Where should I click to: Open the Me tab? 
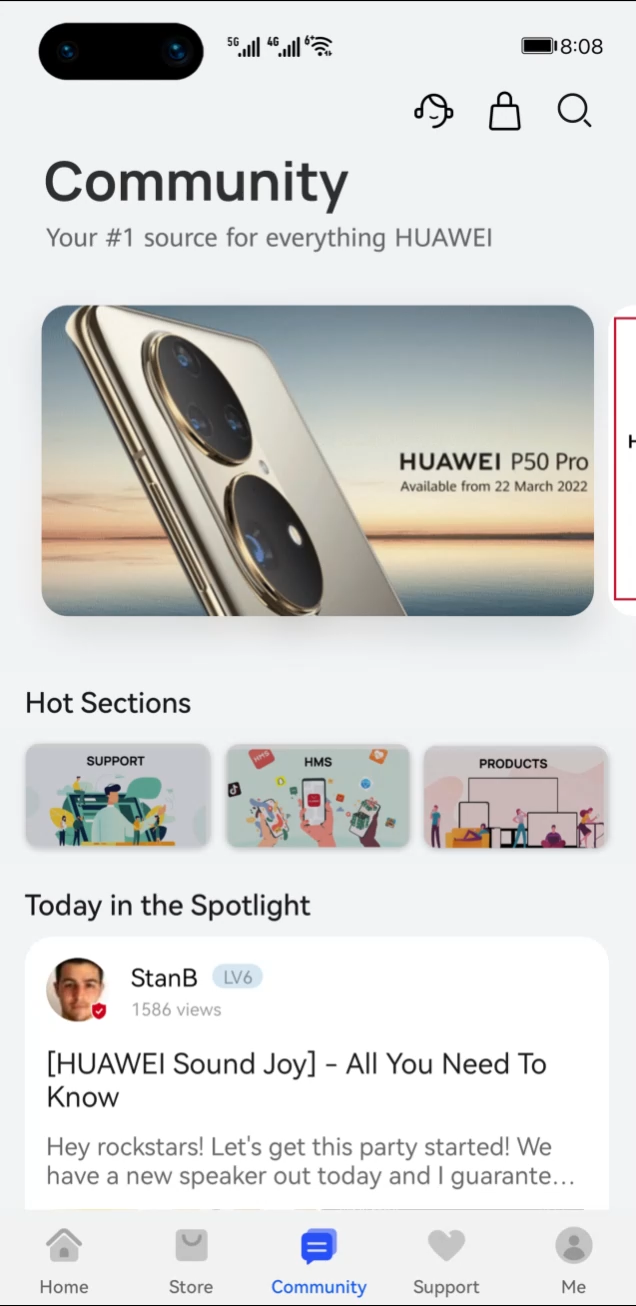573,1262
